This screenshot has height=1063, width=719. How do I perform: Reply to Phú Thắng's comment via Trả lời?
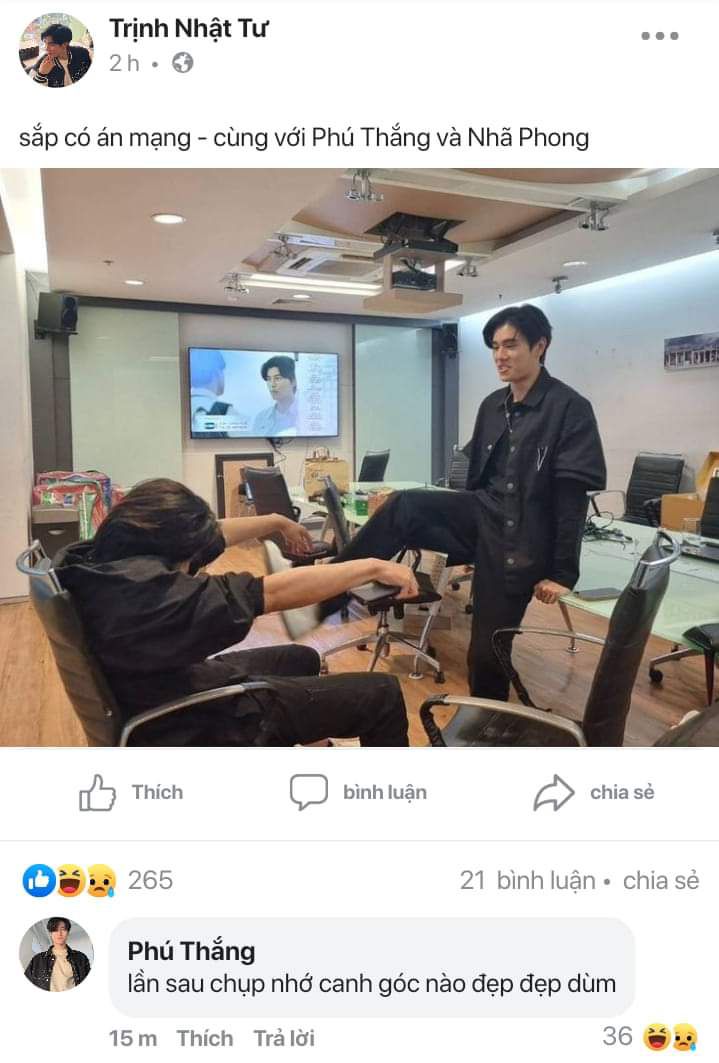pos(284,1038)
